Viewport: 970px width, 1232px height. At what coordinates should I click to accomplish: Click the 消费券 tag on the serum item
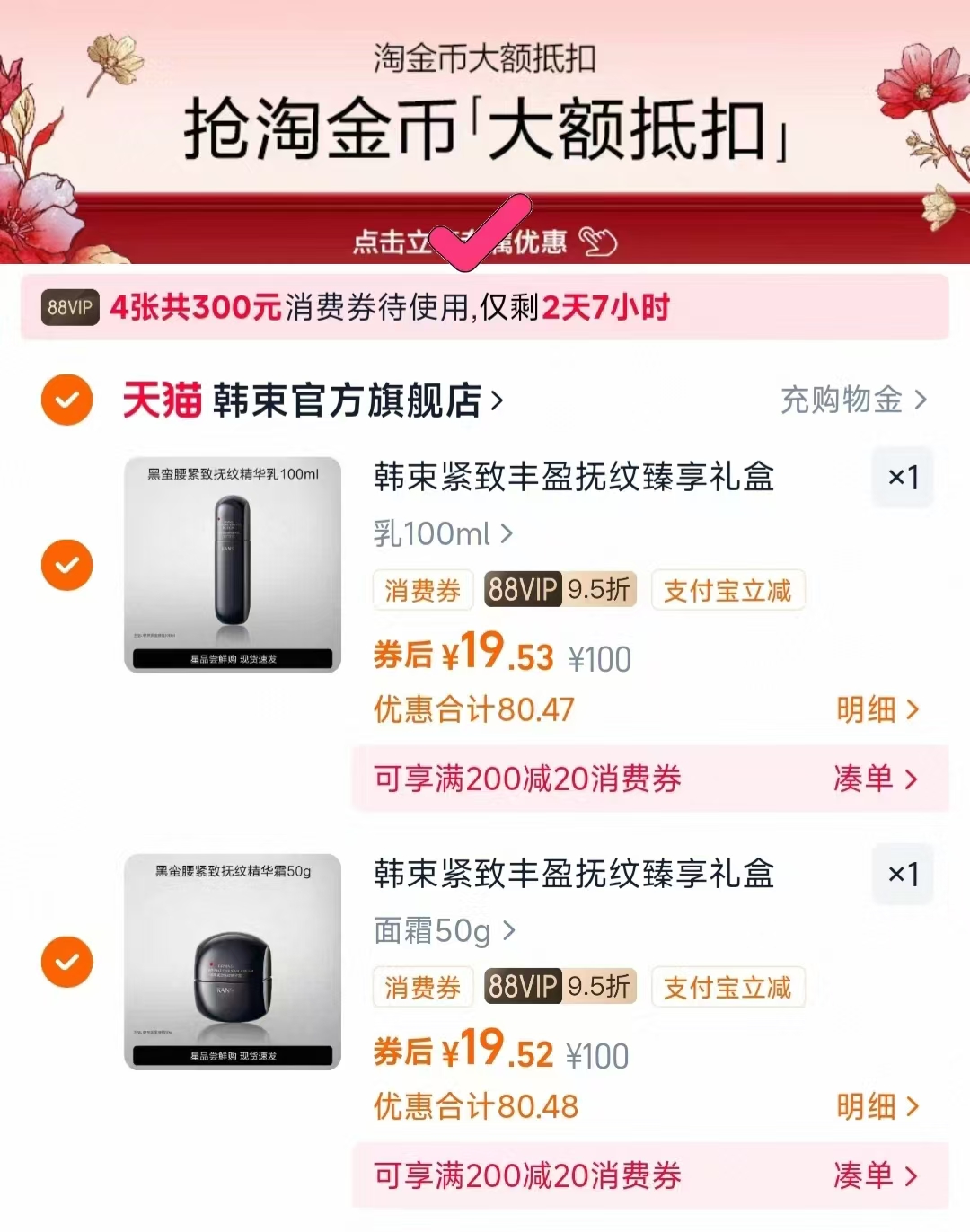pyautogui.click(x=422, y=590)
